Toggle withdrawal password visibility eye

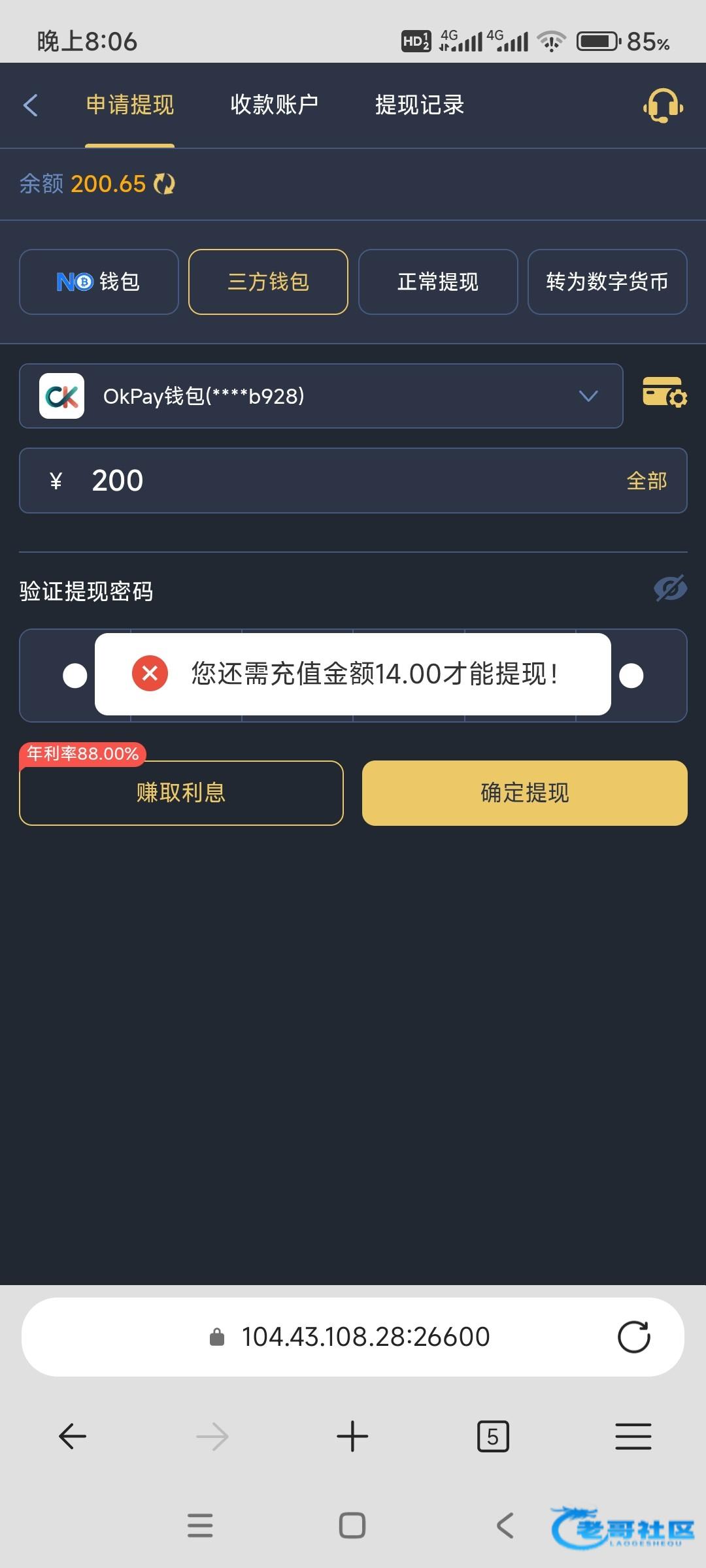point(671,589)
